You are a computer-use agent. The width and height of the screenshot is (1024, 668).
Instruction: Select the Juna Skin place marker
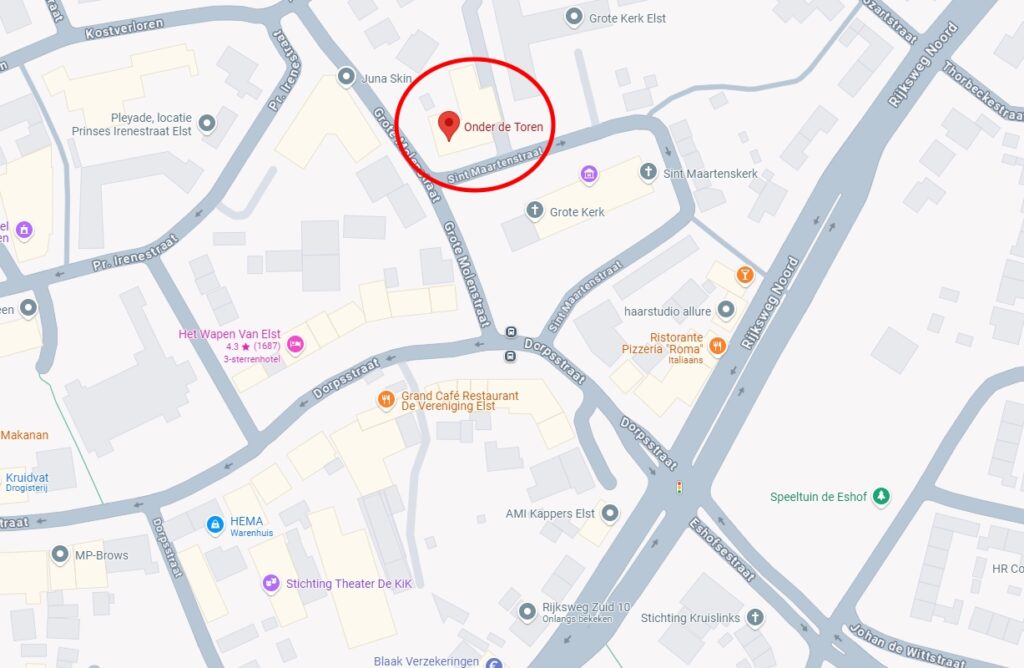(346, 75)
